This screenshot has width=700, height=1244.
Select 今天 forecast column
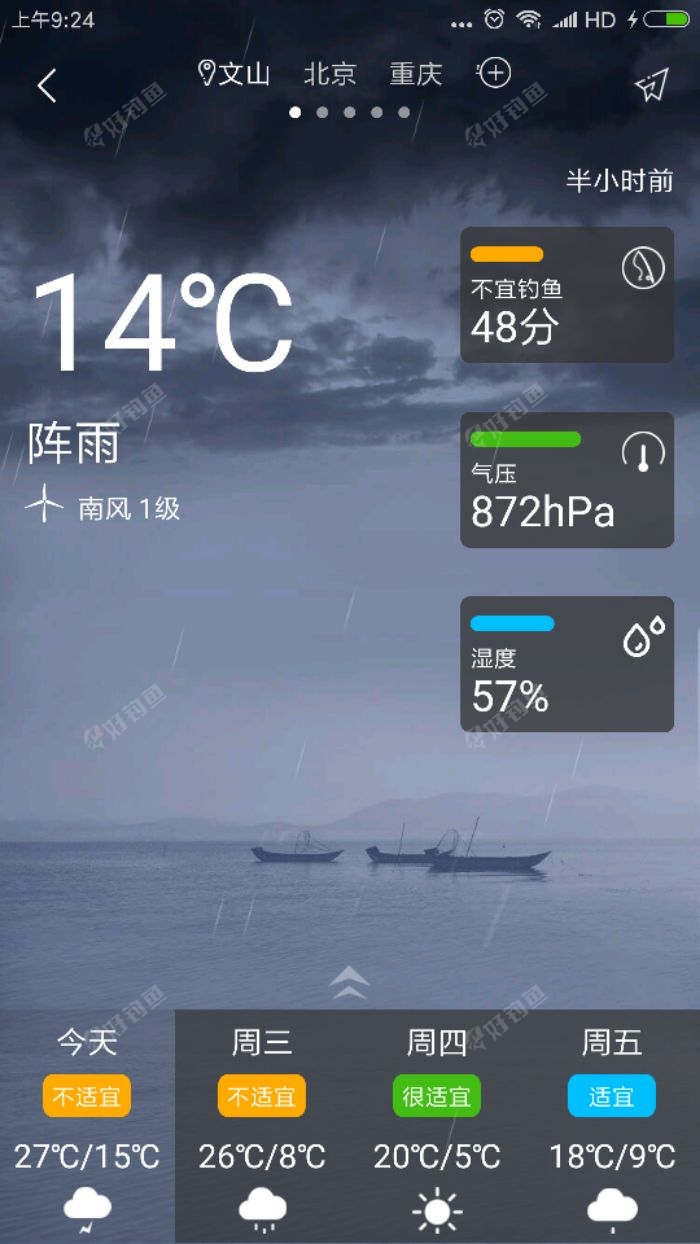pos(87,1125)
